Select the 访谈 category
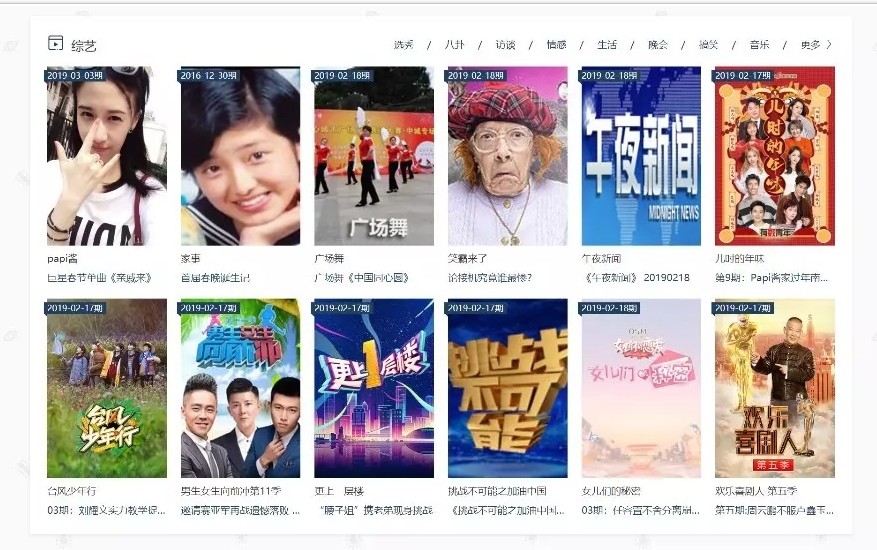The image size is (877, 550). click(x=505, y=45)
